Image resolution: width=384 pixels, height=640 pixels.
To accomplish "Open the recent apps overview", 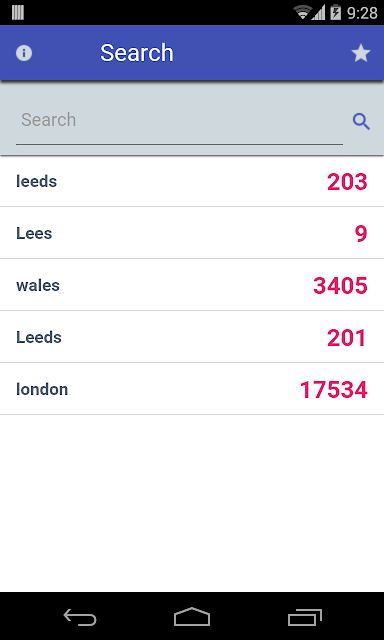I will tap(304, 617).
